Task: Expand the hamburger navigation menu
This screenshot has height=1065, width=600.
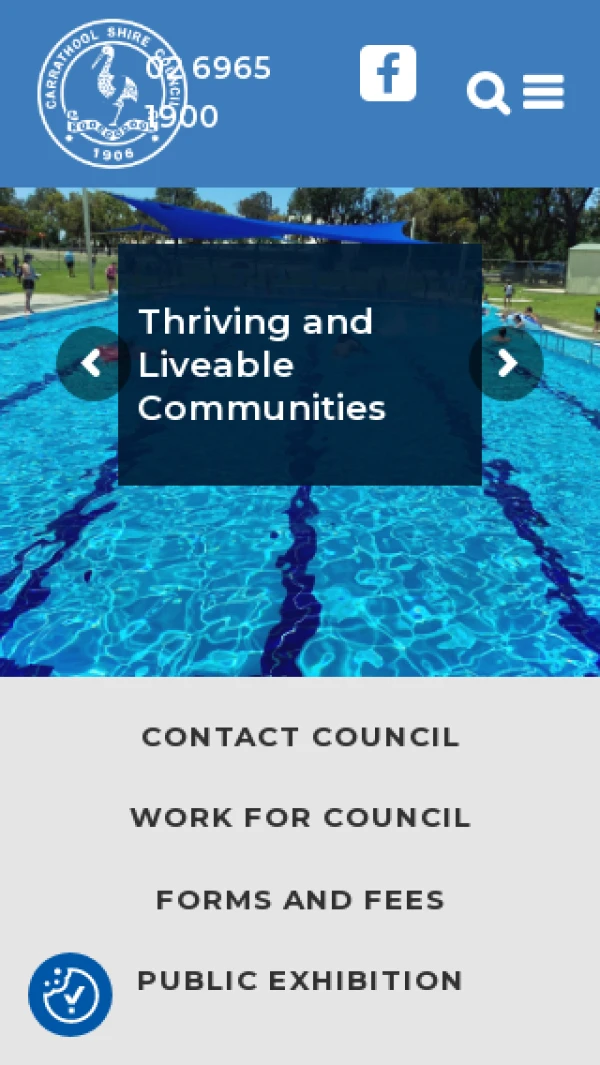Action: (x=543, y=93)
